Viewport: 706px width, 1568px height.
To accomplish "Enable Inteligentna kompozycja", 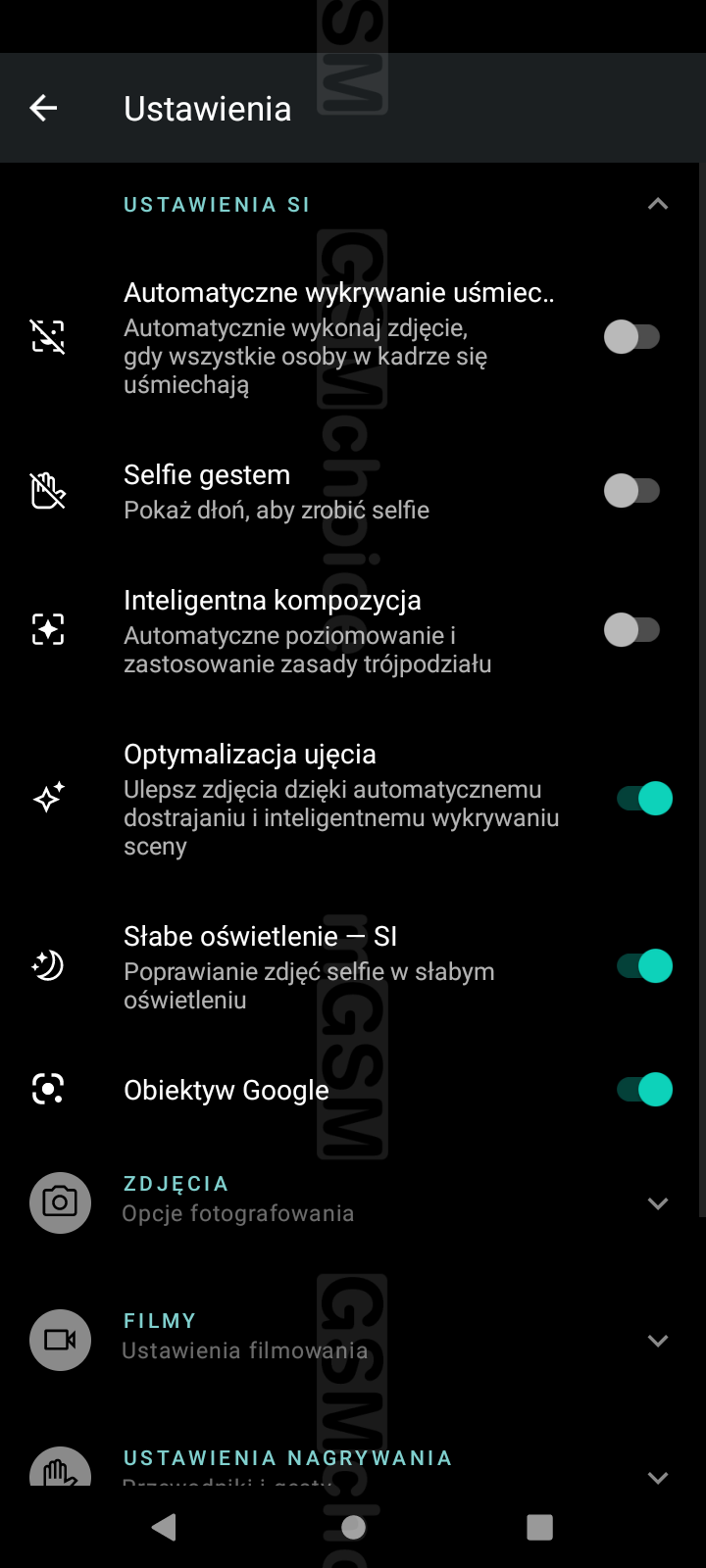I will [x=631, y=629].
